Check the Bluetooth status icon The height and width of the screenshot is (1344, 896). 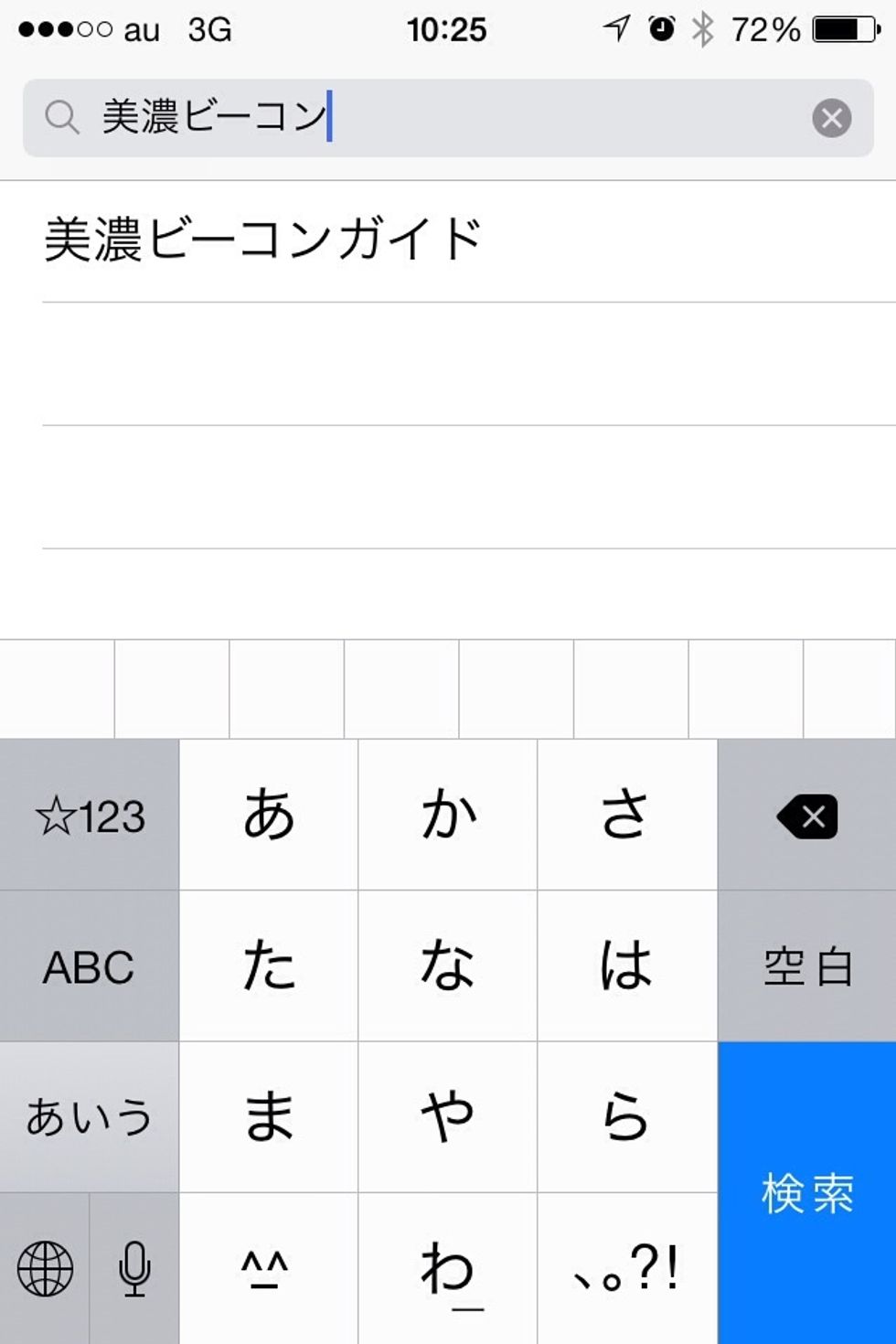pos(704,27)
